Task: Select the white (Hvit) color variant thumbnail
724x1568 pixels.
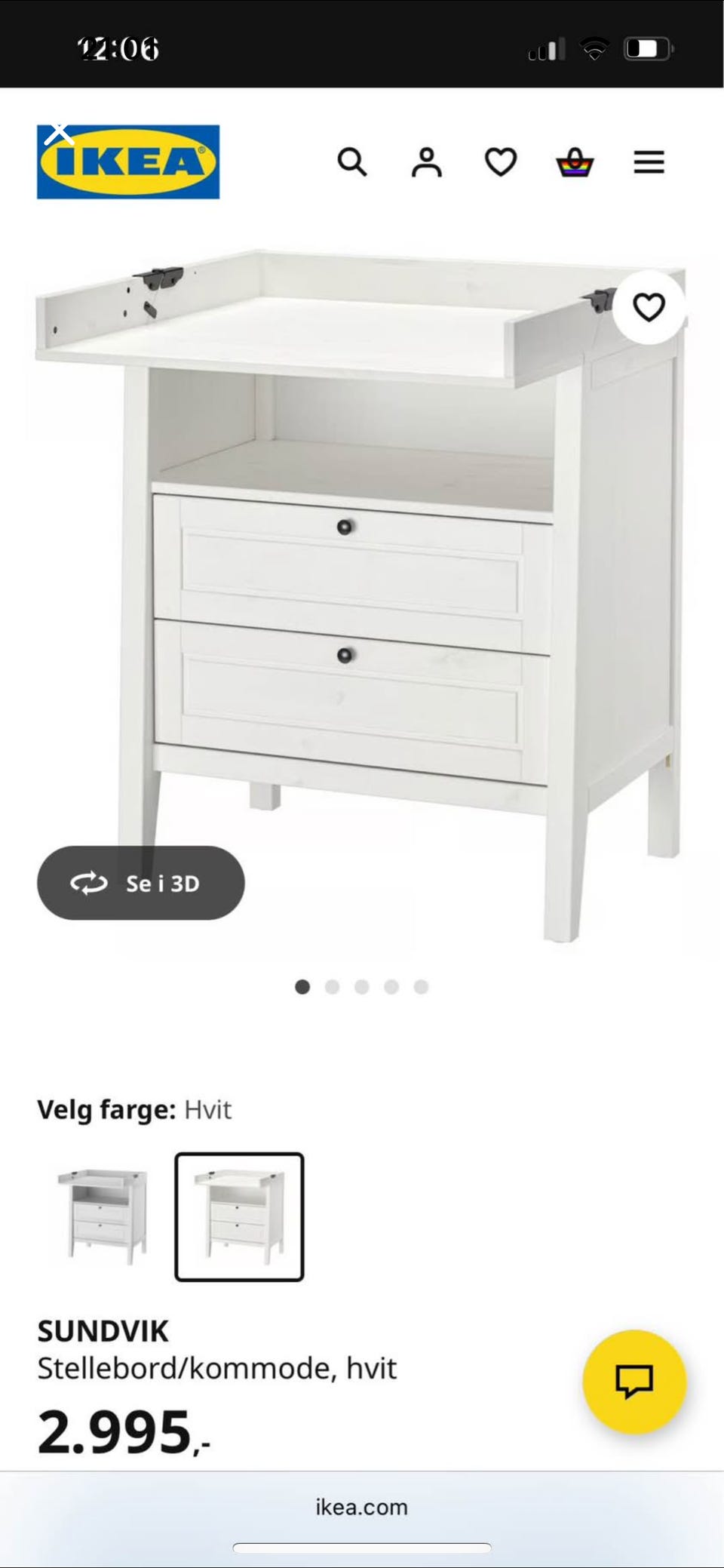Action: 239,1216
